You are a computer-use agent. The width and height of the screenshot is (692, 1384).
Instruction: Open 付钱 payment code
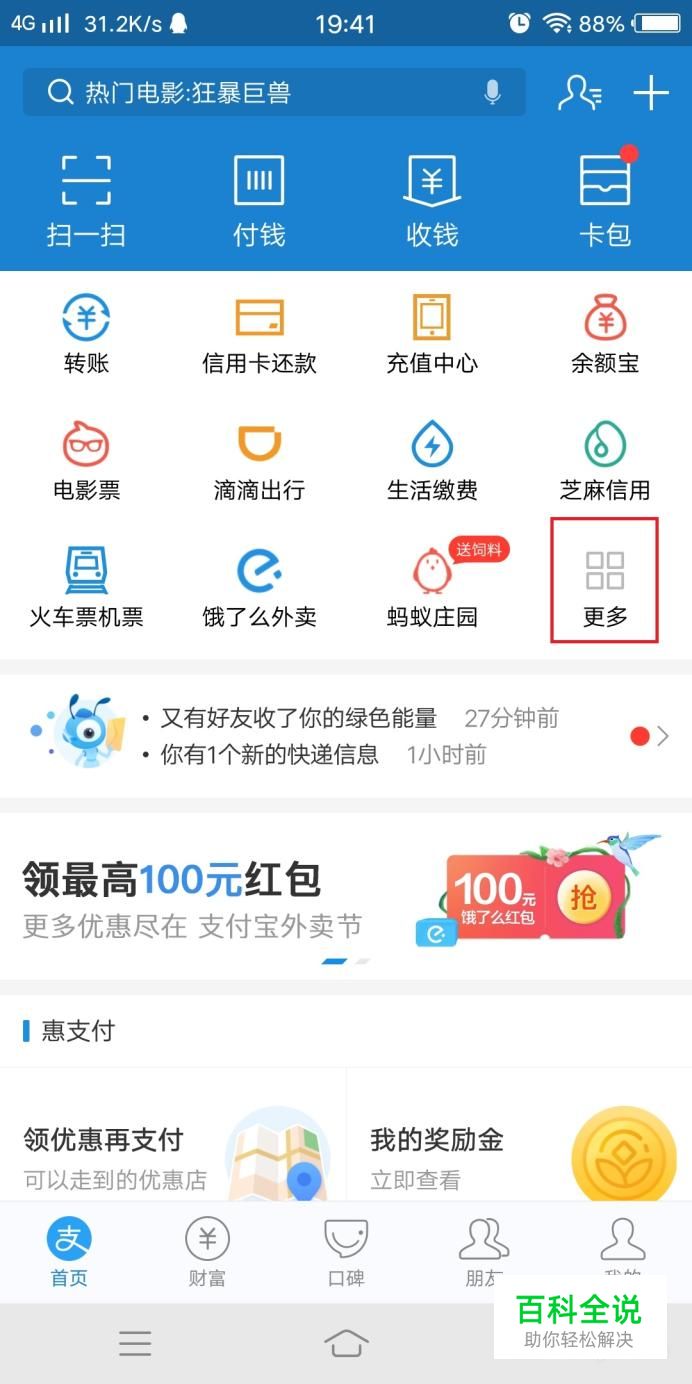pyautogui.click(x=259, y=200)
